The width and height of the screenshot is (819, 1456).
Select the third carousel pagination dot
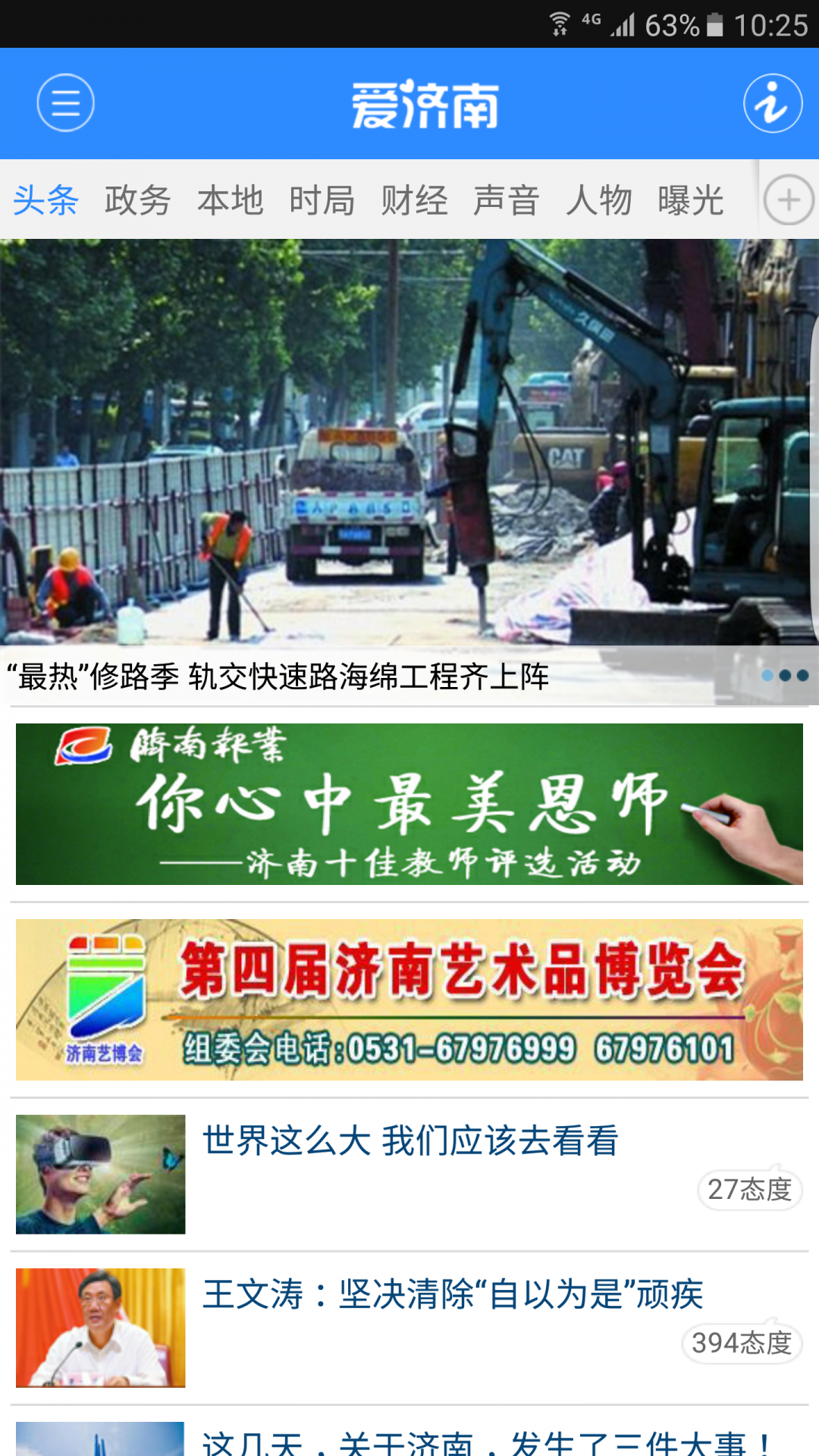pyautogui.click(x=802, y=675)
